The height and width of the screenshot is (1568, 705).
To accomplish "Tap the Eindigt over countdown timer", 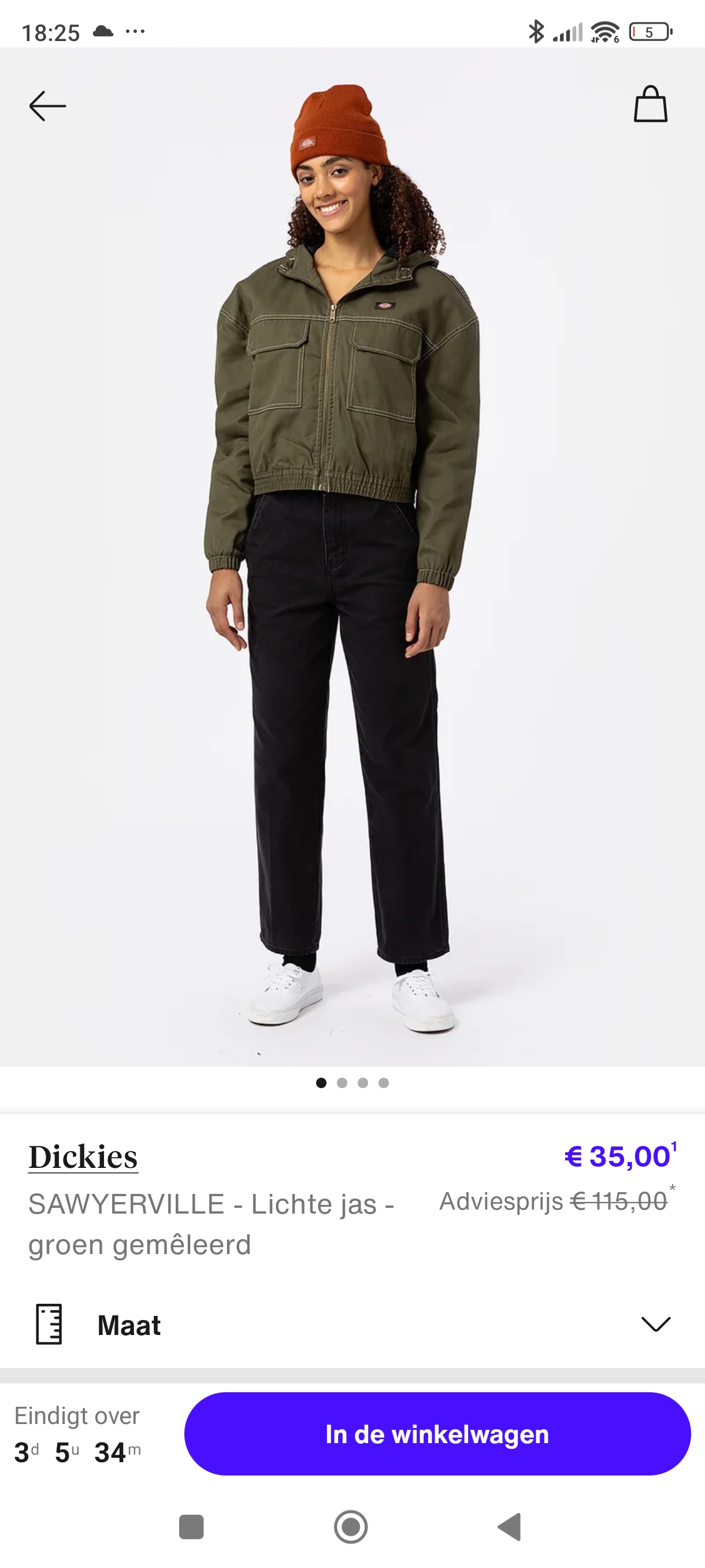I will [77, 1432].
